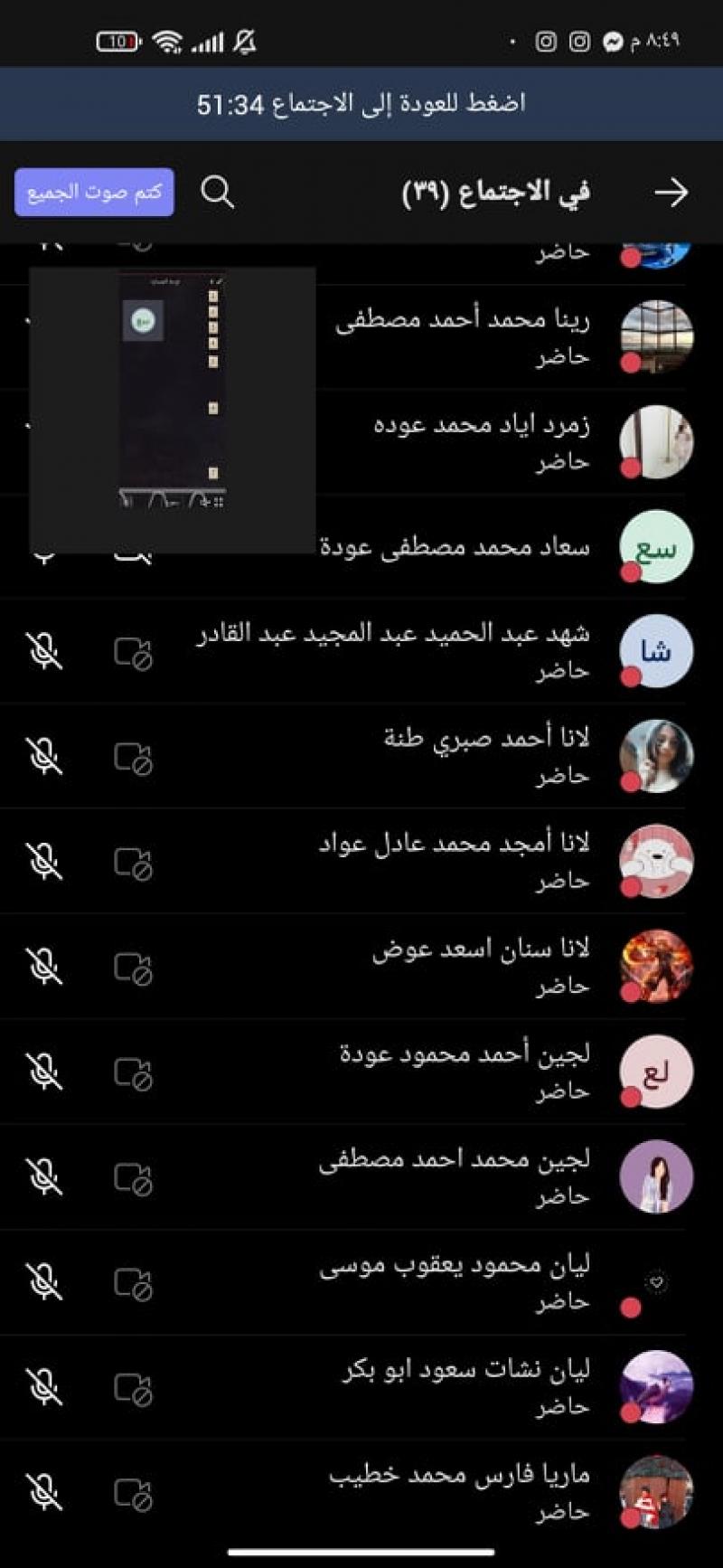Tap the camera icon for لانا أحمد صبري طنة
This screenshot has height=1568, width=723.
pyautogui.click(x=133, y=758)
